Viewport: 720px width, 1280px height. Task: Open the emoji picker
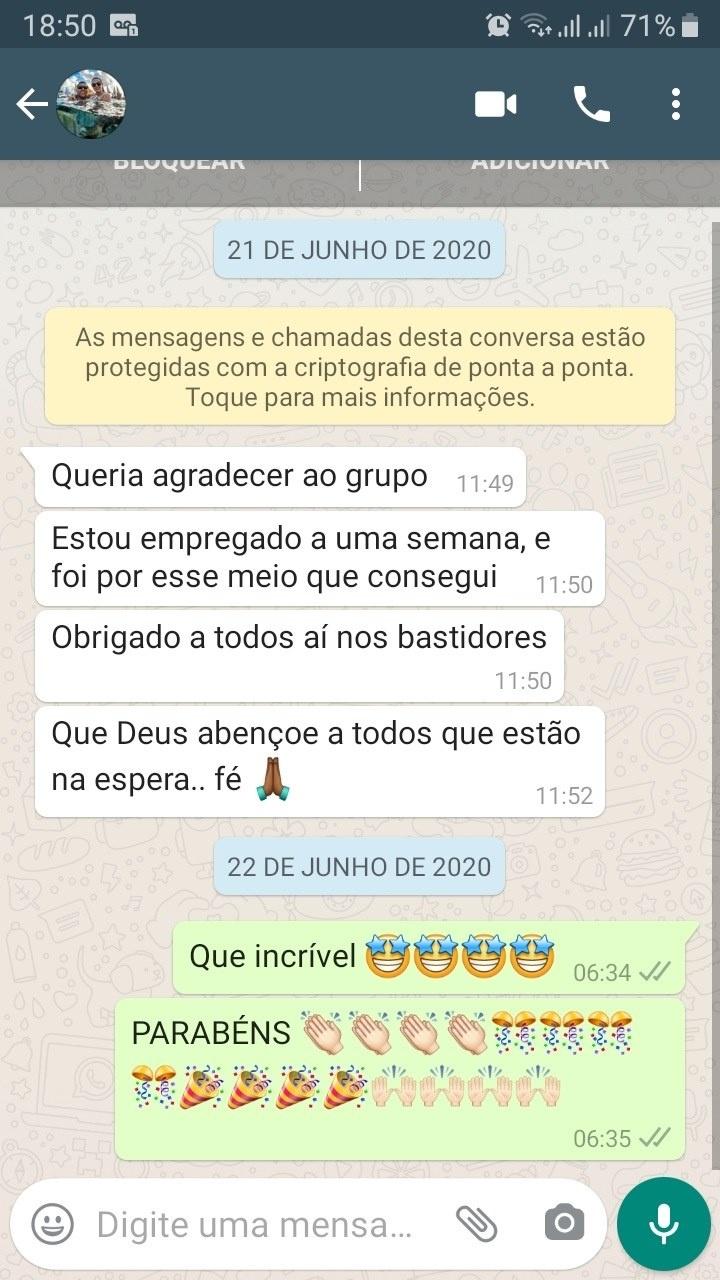tap(52, 1223)
